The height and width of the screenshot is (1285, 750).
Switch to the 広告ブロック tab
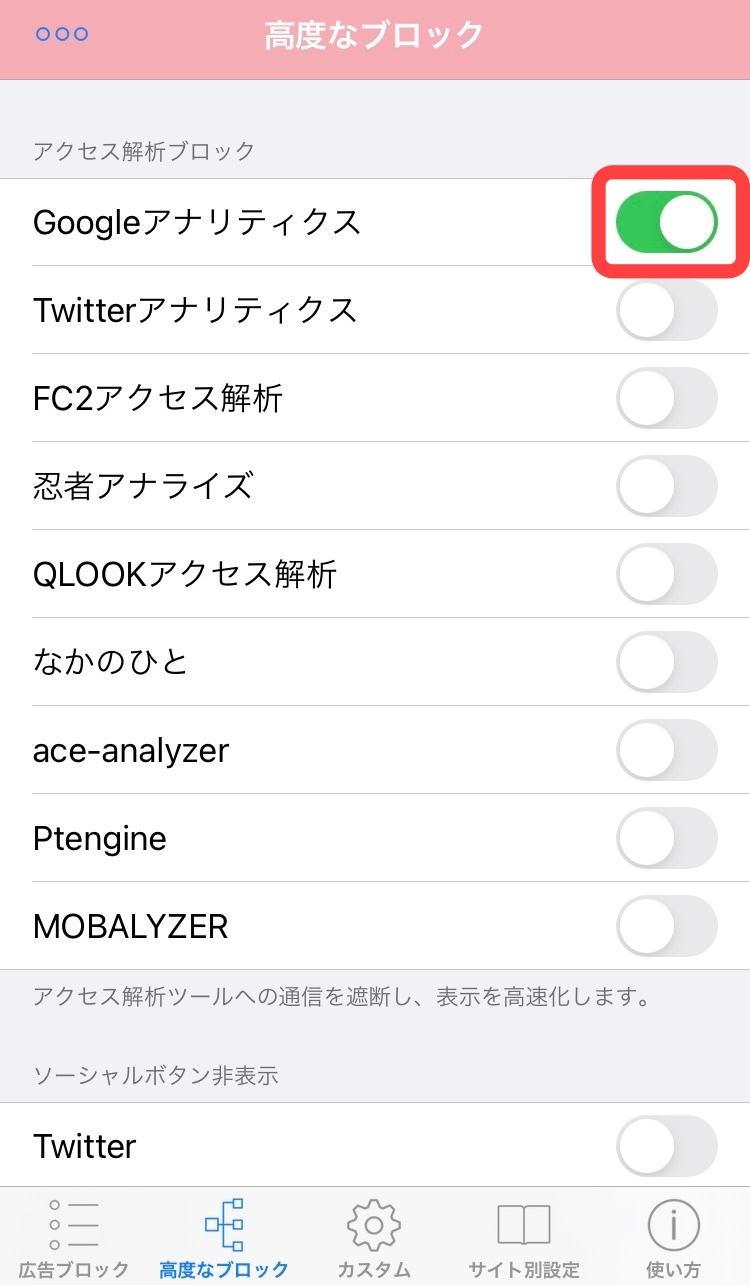click(x=74, y=1237)
